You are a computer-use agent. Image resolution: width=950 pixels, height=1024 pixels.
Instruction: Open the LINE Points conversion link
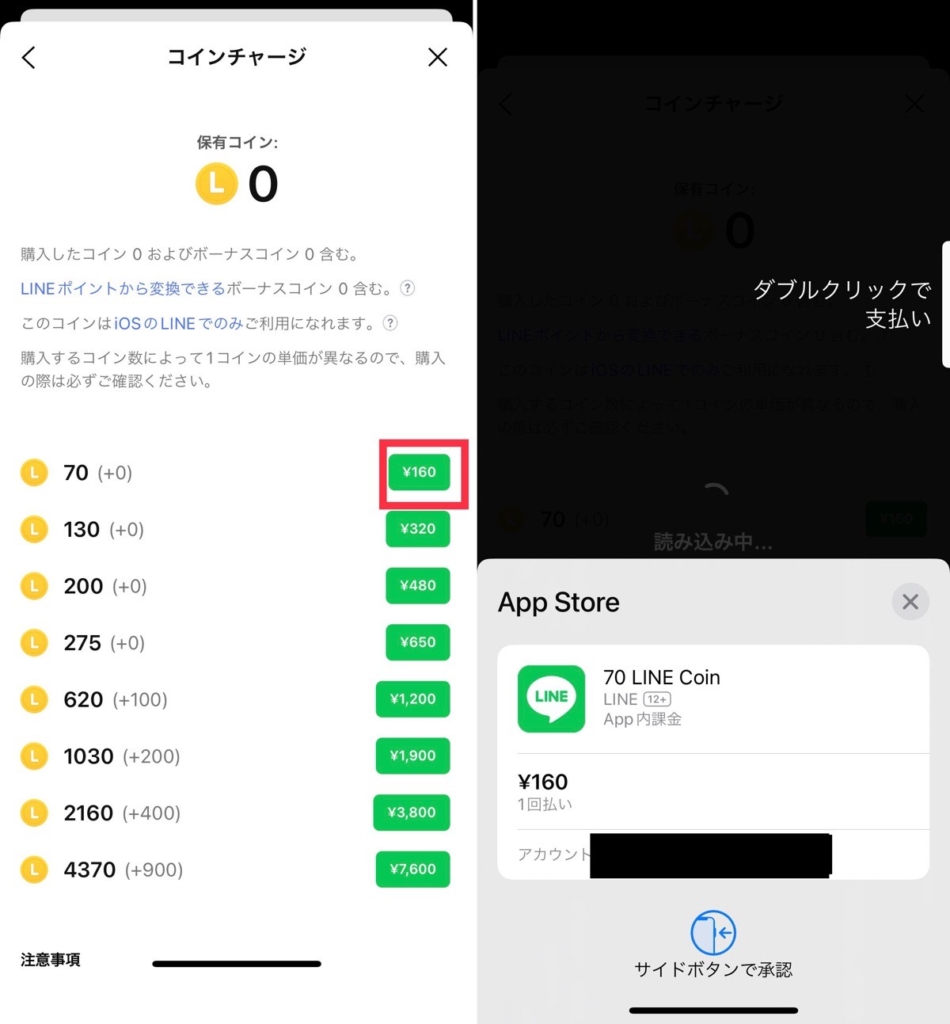tap(122, 289)
